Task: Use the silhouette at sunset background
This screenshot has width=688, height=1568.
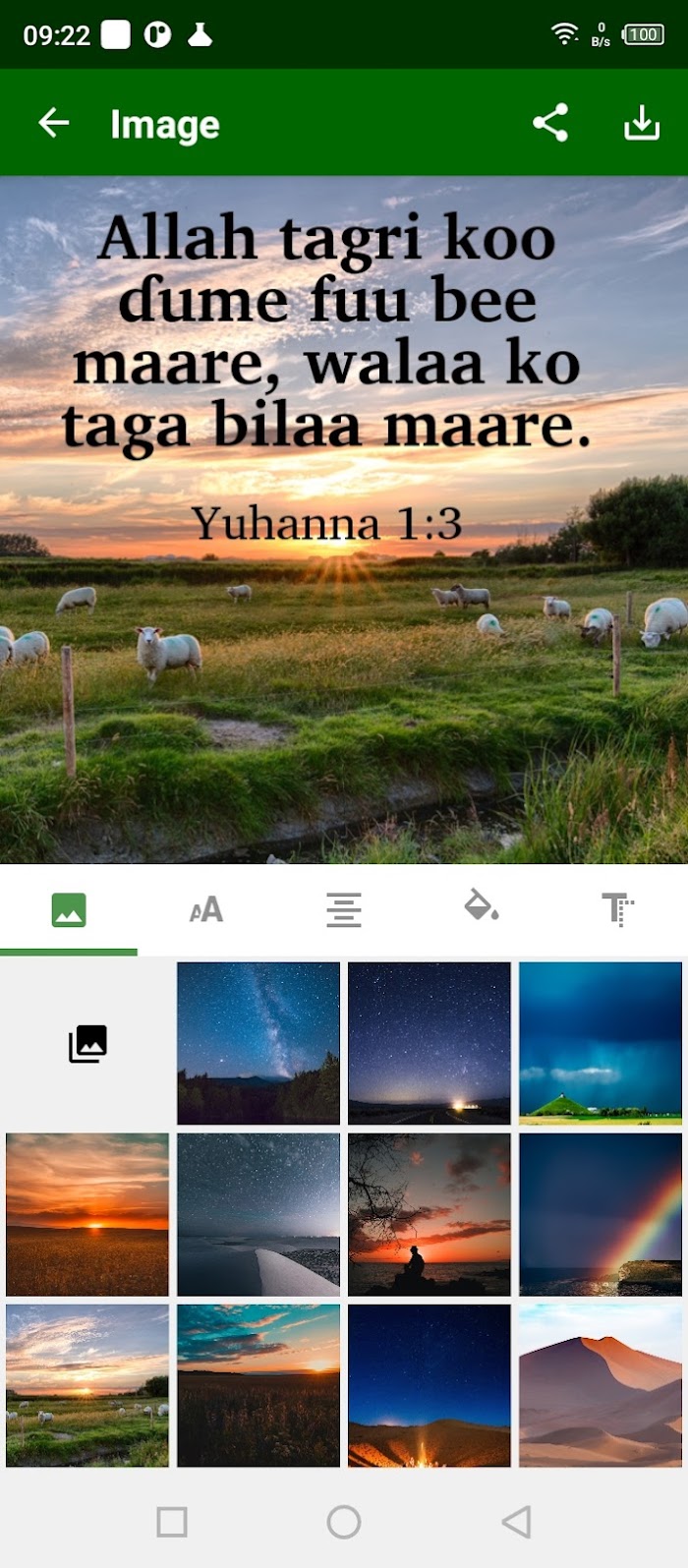Action: [430, 1214]
